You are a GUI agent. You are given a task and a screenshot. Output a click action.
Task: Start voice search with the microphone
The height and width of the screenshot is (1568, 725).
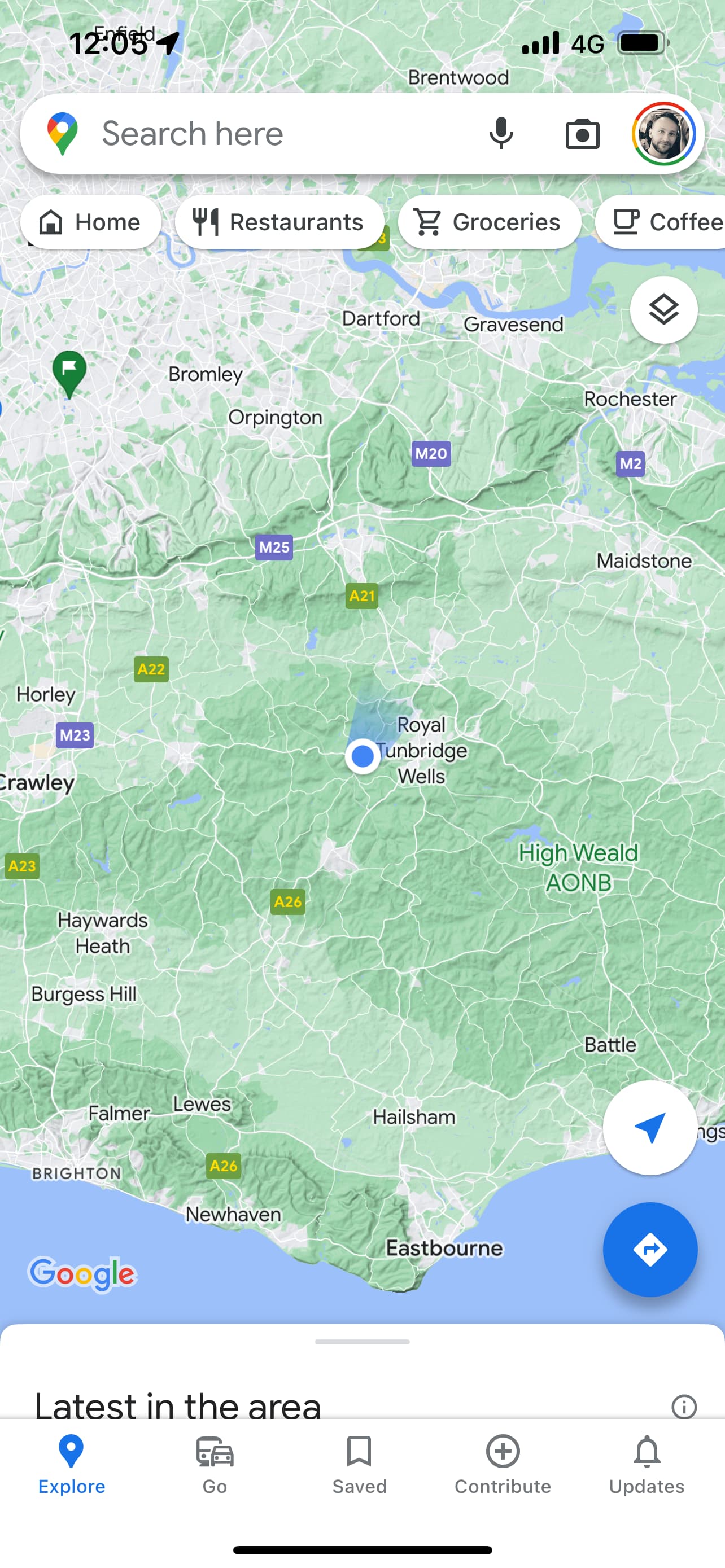point(501,133)
